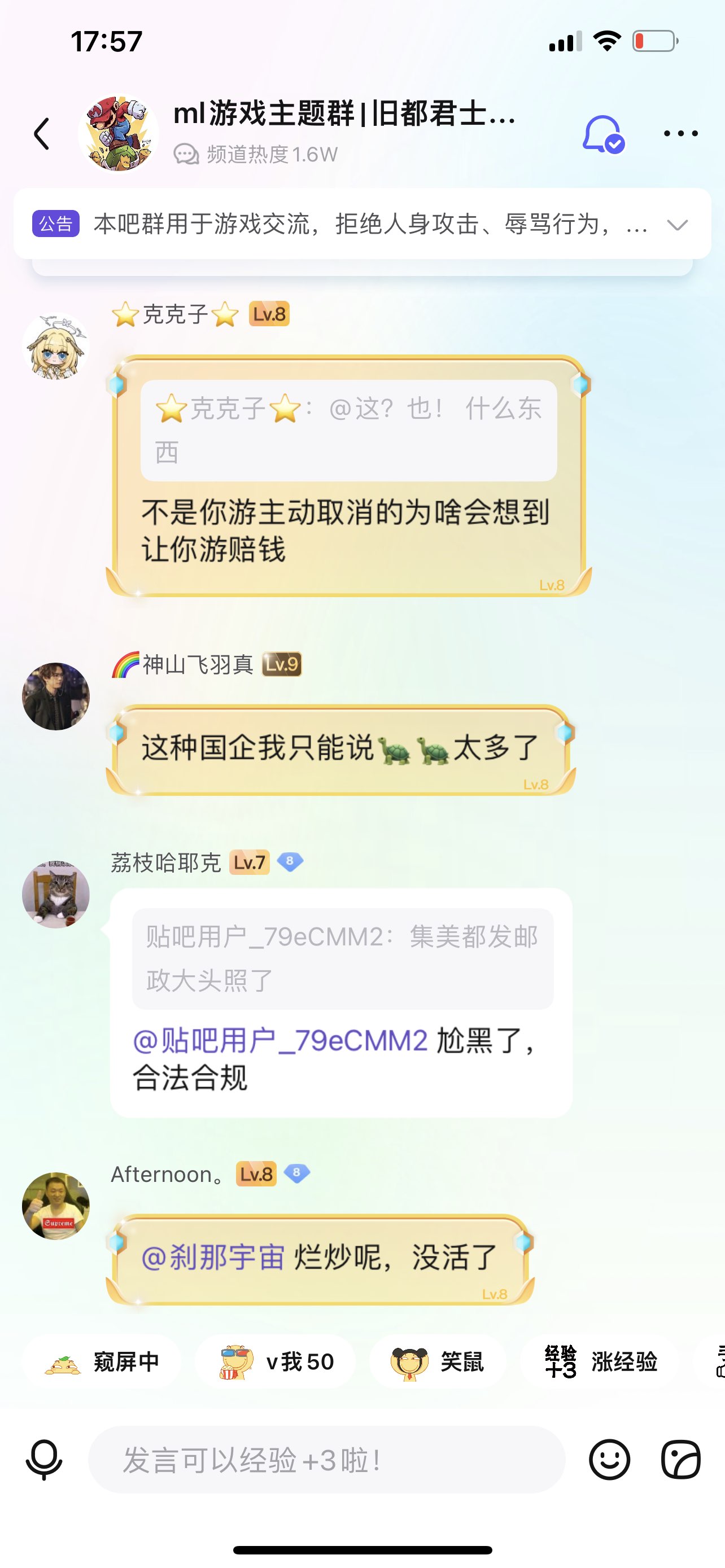Focus the 发言可以经验+3啦 message field
This screenshot has height=1568, width=725.
tap(326, 1459)
